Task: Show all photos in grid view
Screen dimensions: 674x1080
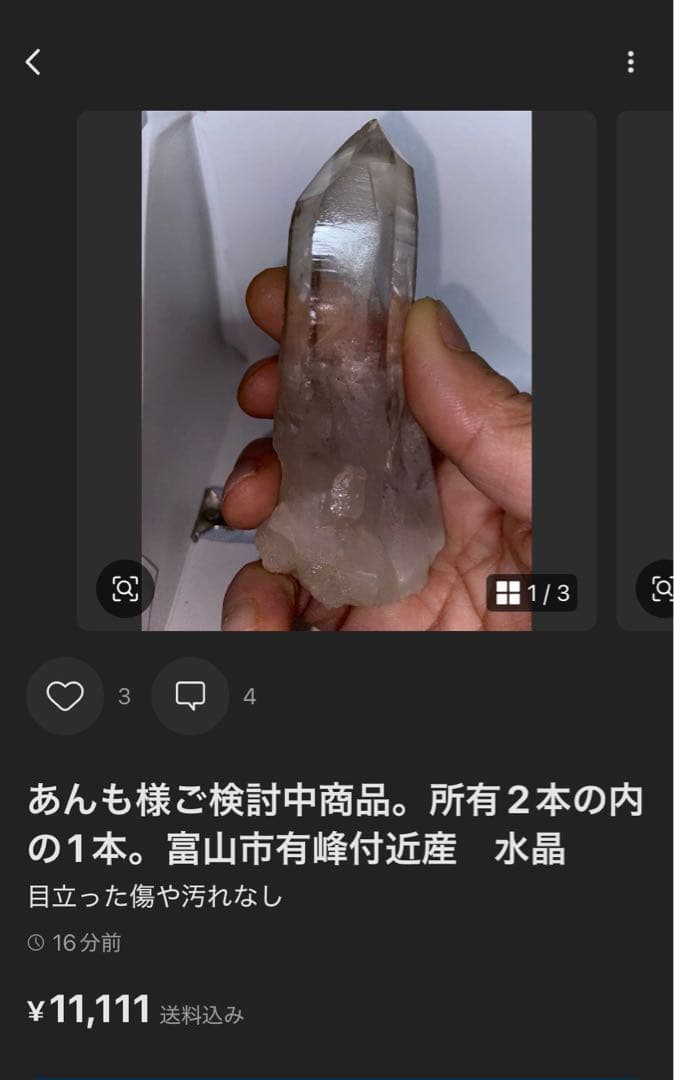Action: pyautogui.click(x=532, y=593)
